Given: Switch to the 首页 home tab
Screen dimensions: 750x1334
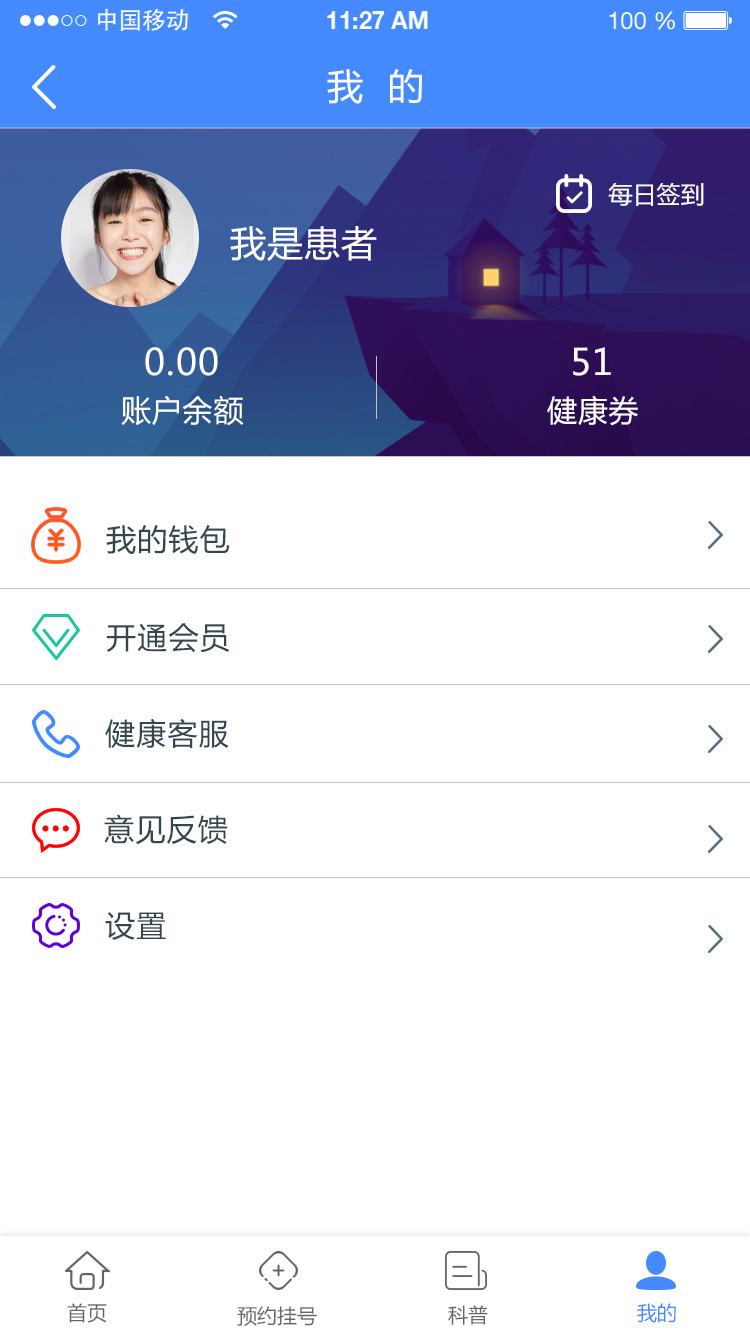Looking at the screenshot, I should [x=87, y=1287].
